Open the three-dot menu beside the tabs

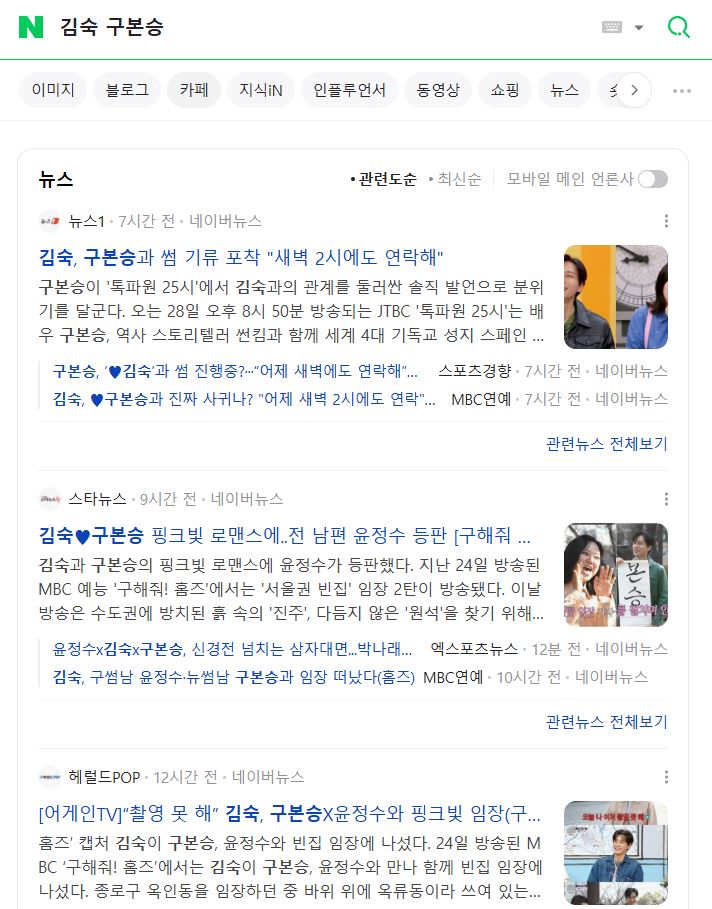pyautogui.click(x=682, y=90)
